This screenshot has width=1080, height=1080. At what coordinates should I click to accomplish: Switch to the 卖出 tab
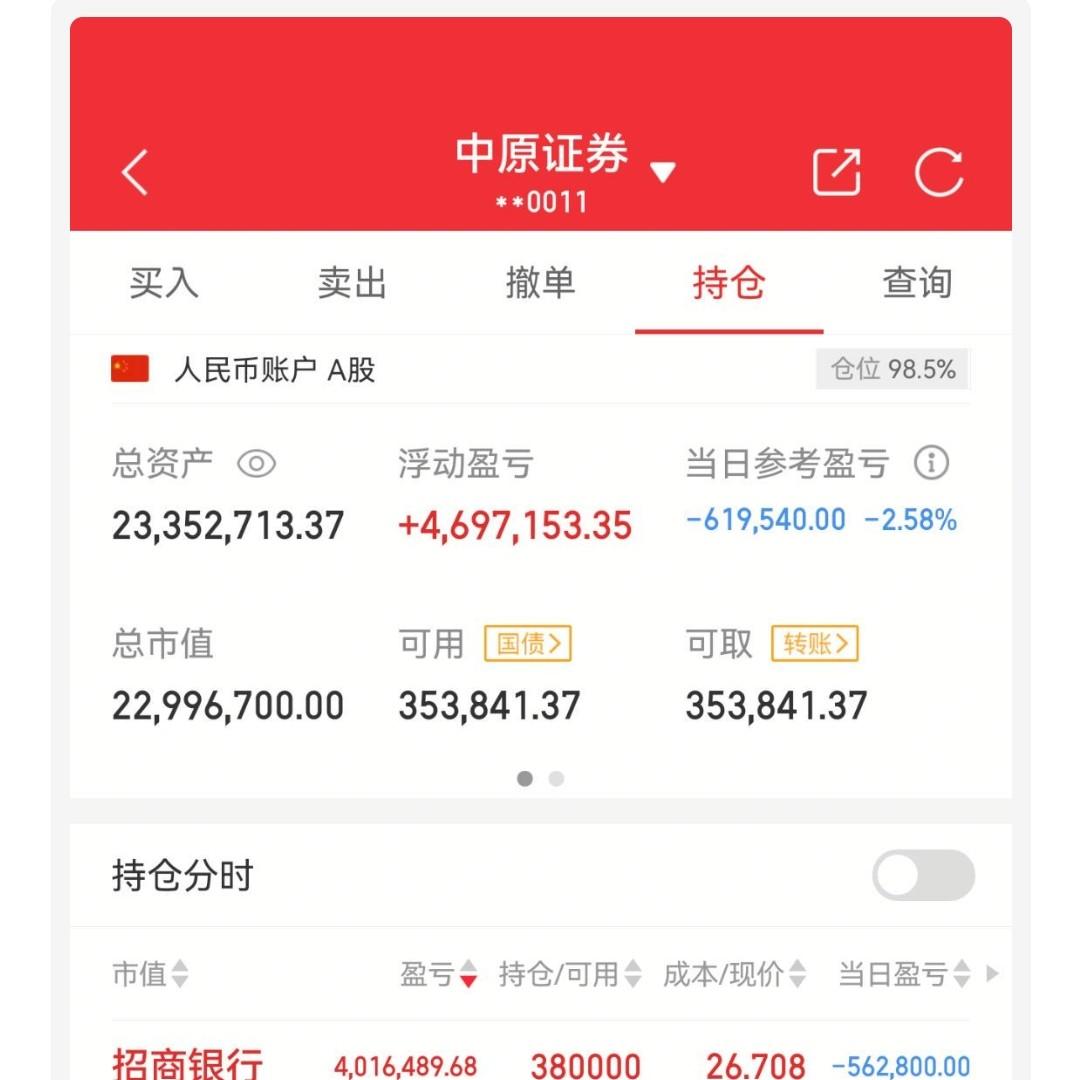tap(352, 283)
